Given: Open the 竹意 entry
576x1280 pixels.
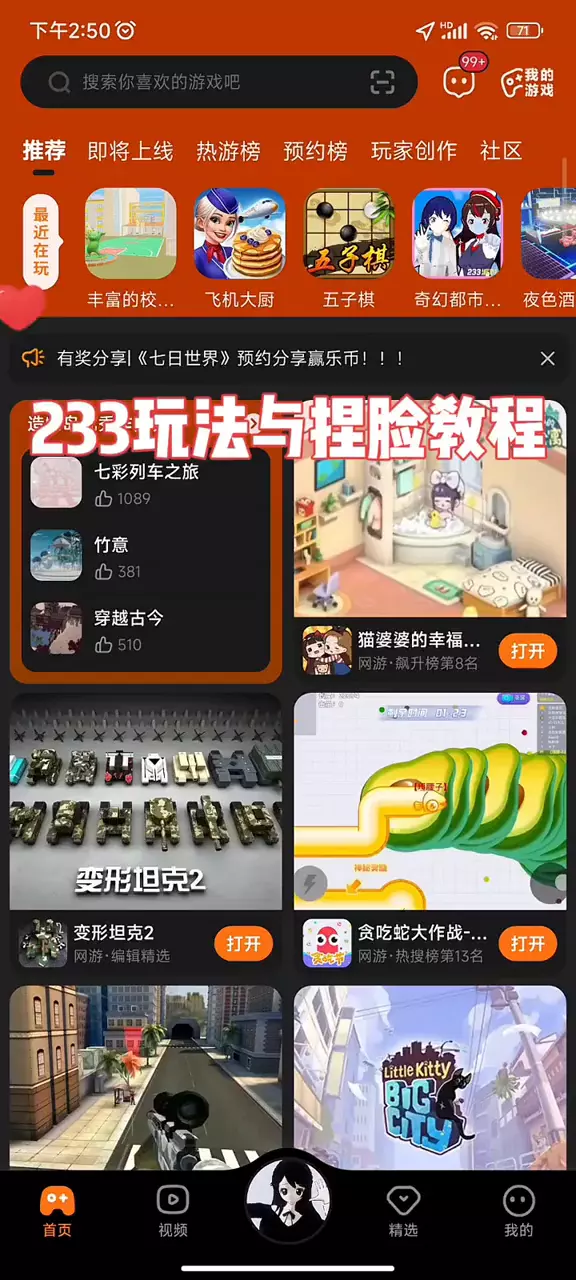Looking at the screenshot, I should tap(146, 556).
